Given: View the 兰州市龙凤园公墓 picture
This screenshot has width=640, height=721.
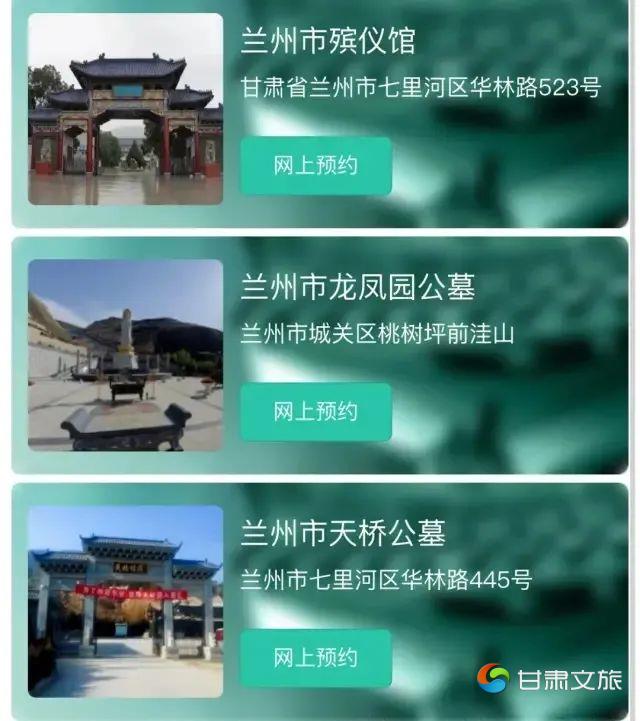Looking at the screenshot, I should point(125,355).
